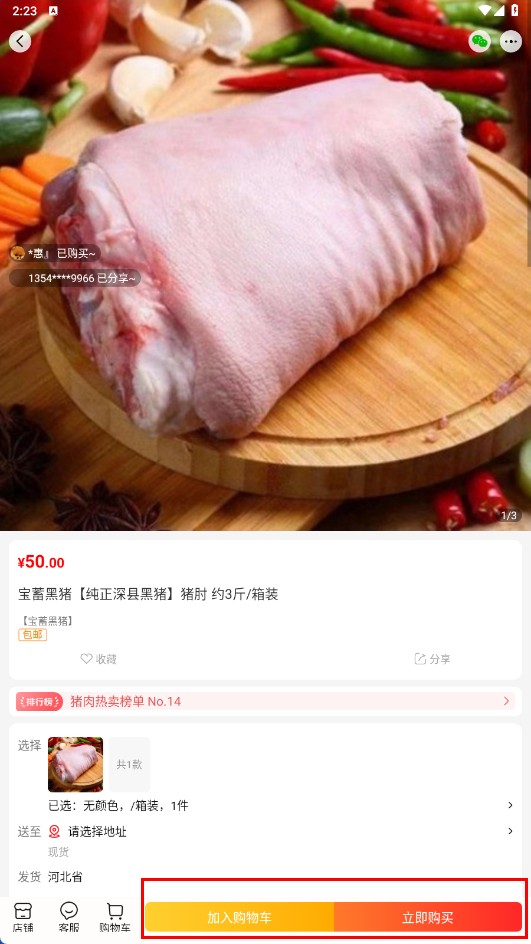The image size is (531, 944).
Task: Open the three-dot overflow menu
Action: [511, 42]
